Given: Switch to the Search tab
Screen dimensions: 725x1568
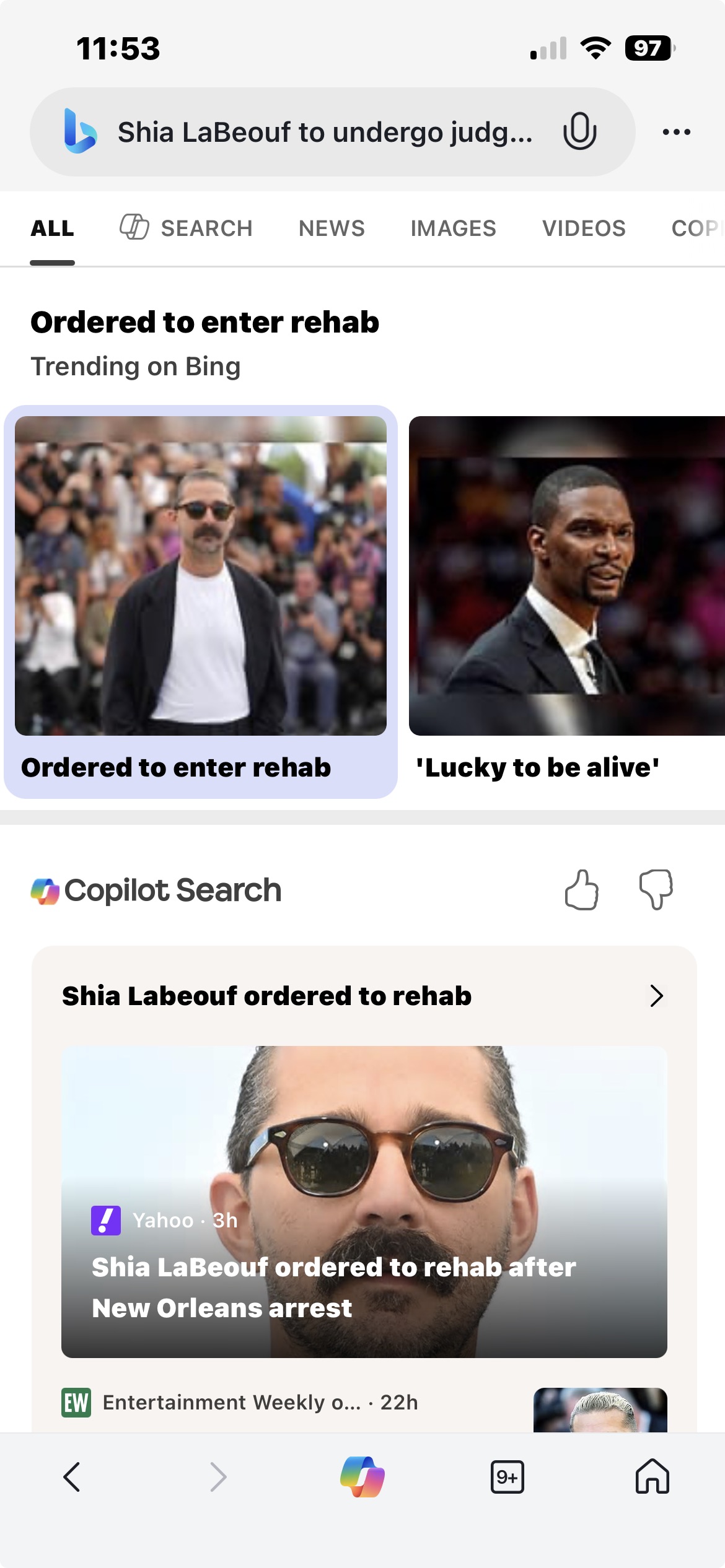Looking at the screenshot, I should tap(187, 229).
